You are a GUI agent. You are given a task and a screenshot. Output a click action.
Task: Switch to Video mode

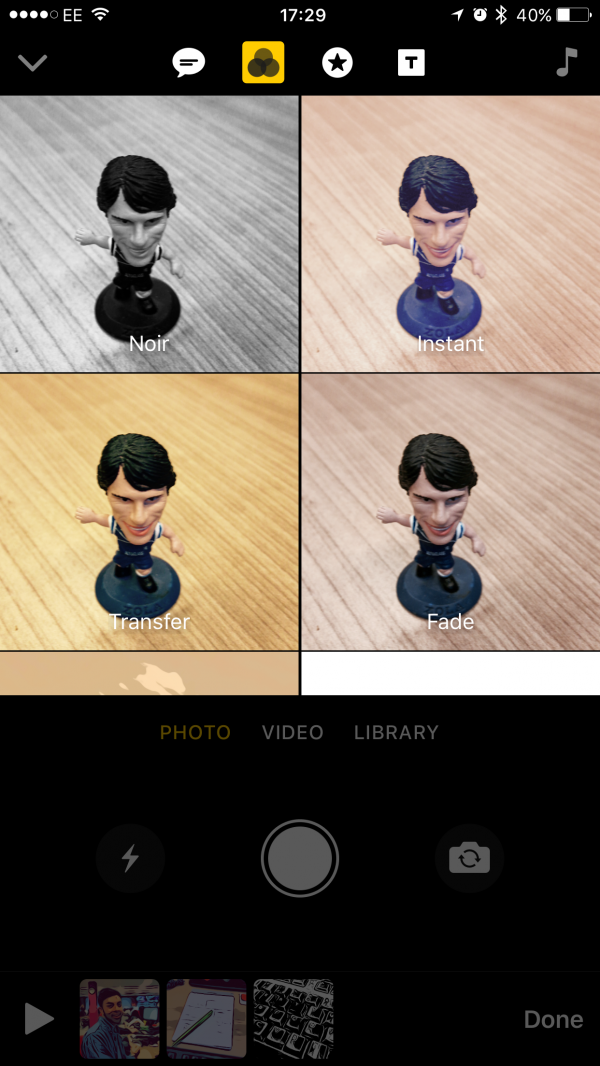click(292, 732)
